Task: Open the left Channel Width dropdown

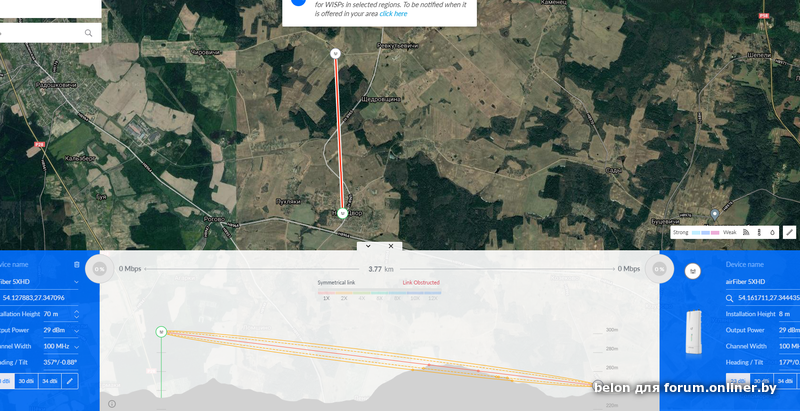Action: (77, 347)
